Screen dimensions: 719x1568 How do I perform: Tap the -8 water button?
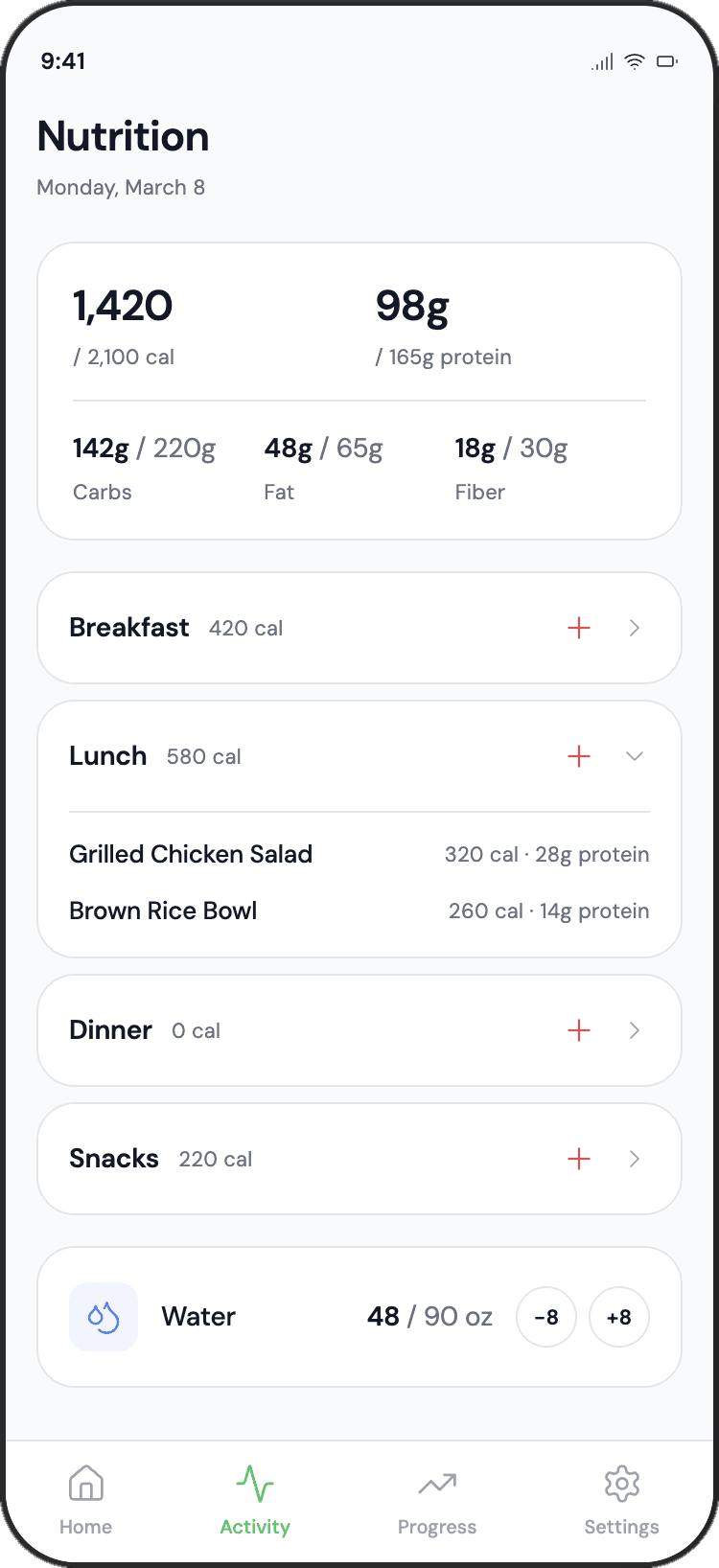[546, 1316]
